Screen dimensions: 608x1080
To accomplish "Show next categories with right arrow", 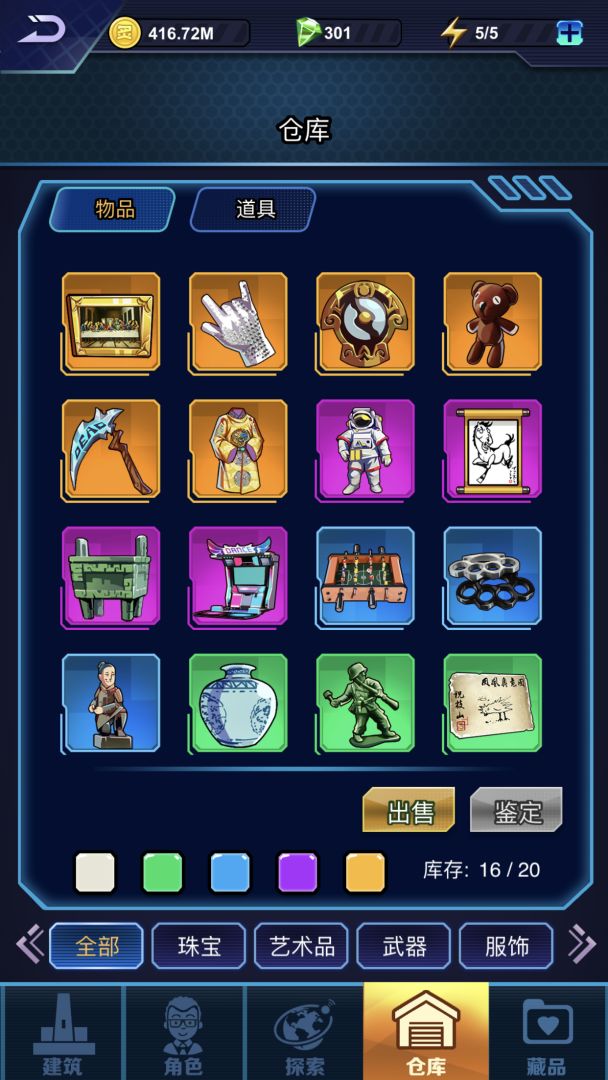I will (582, 945).
